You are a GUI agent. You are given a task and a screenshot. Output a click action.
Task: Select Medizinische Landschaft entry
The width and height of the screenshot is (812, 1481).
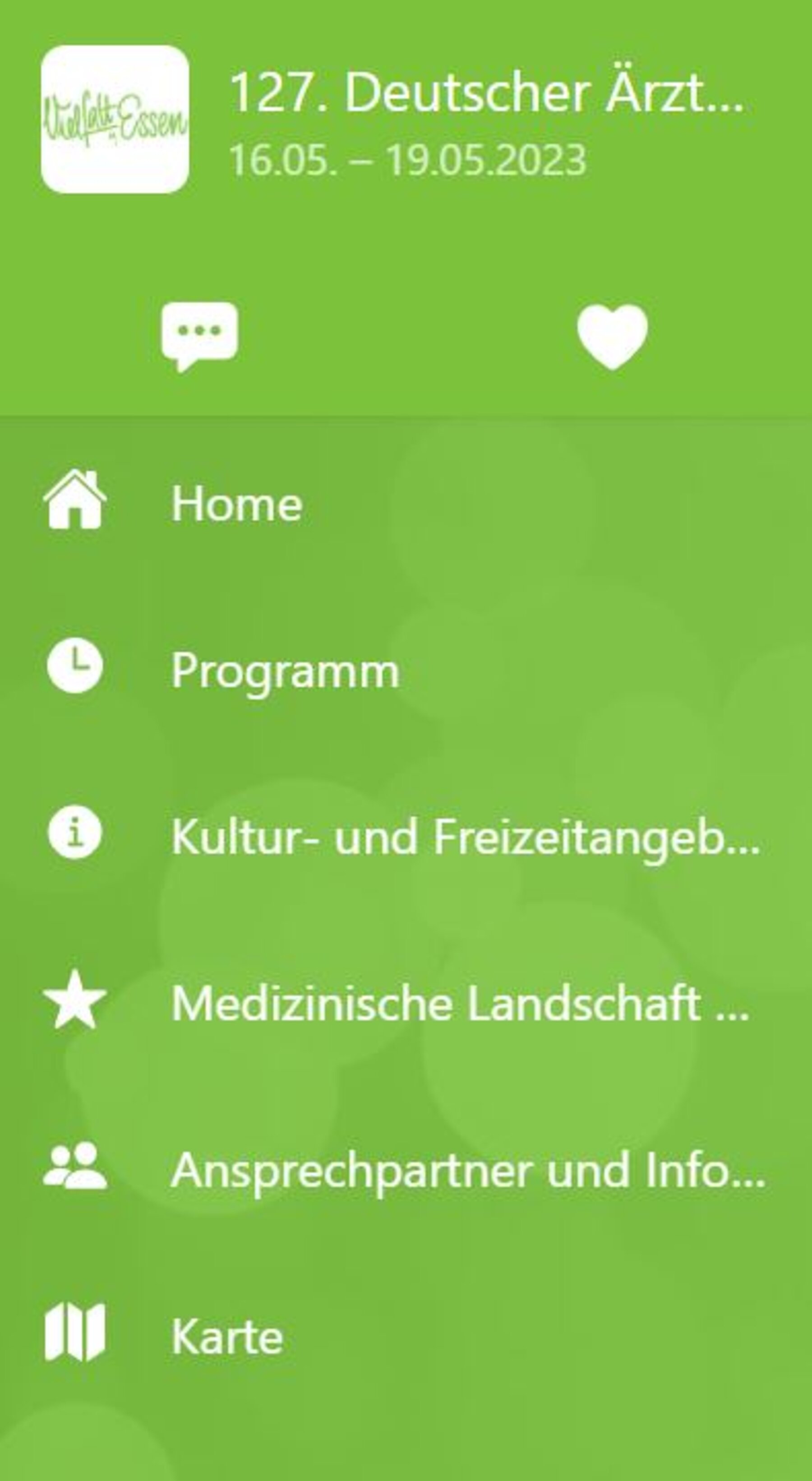coord(406,1003)
